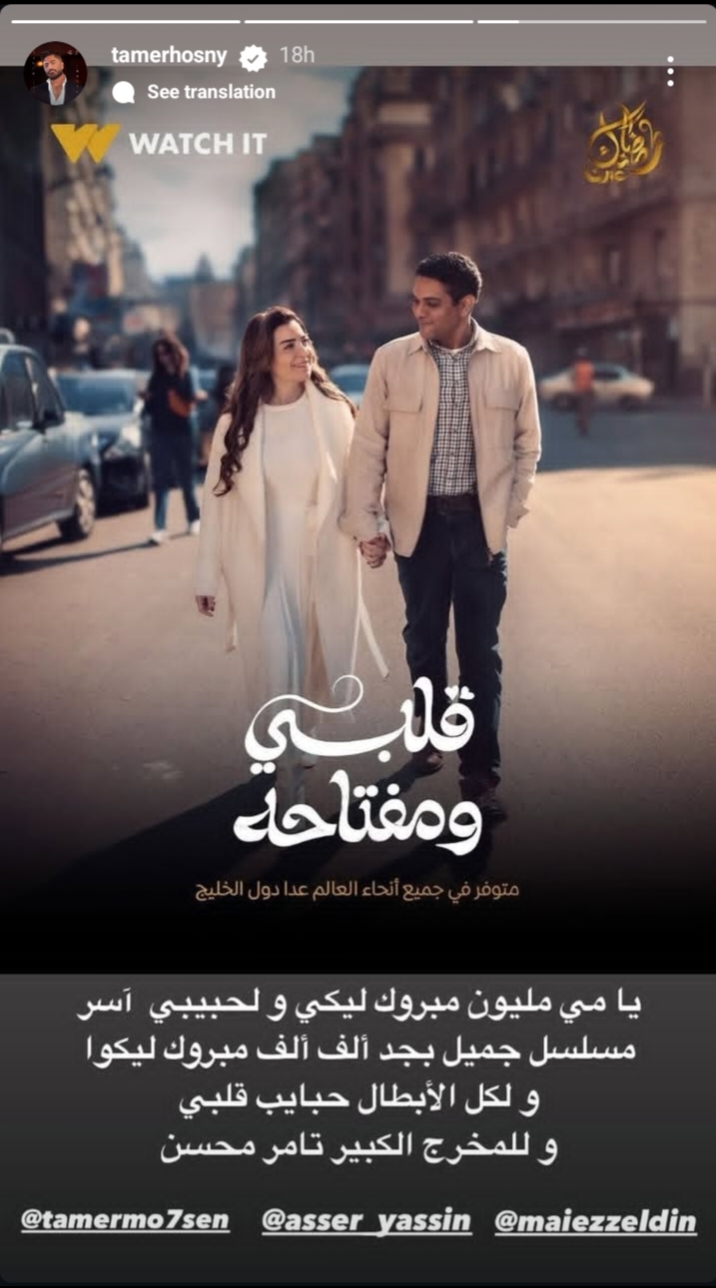Open the @maiezzeldin mention
Image resolution: width=716 pixels, height=1288 pixels.
click(x=595, y=1220)
